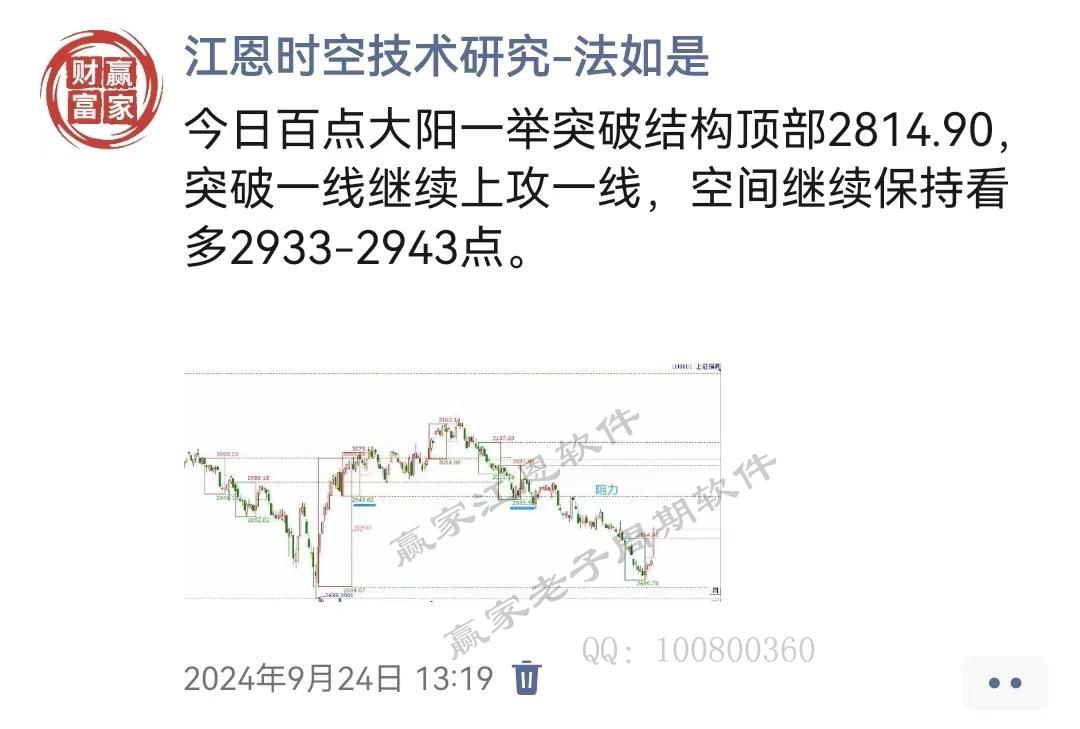Delete this post with the trash icon

coord(527,679)
